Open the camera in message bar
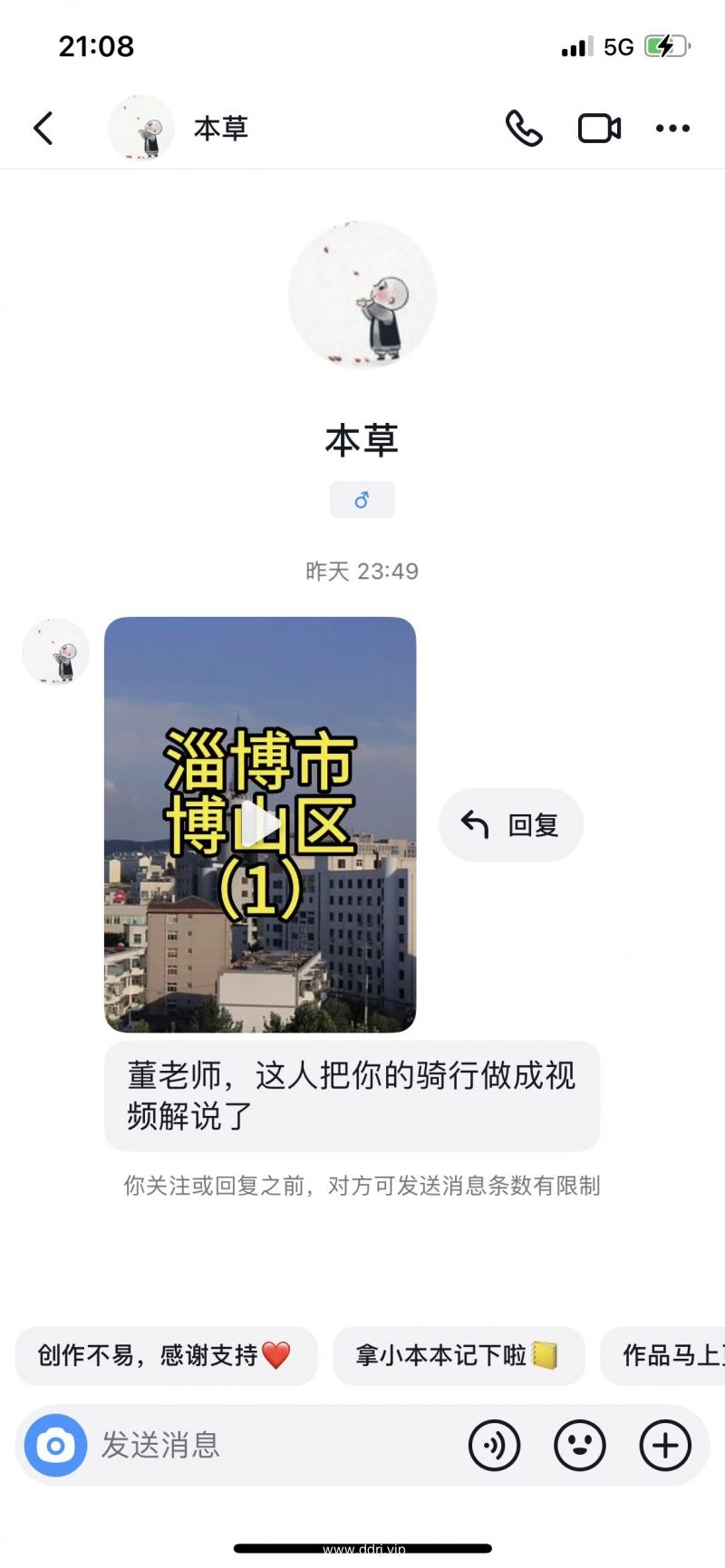Screen dimensions: 725x1568 55,1445
